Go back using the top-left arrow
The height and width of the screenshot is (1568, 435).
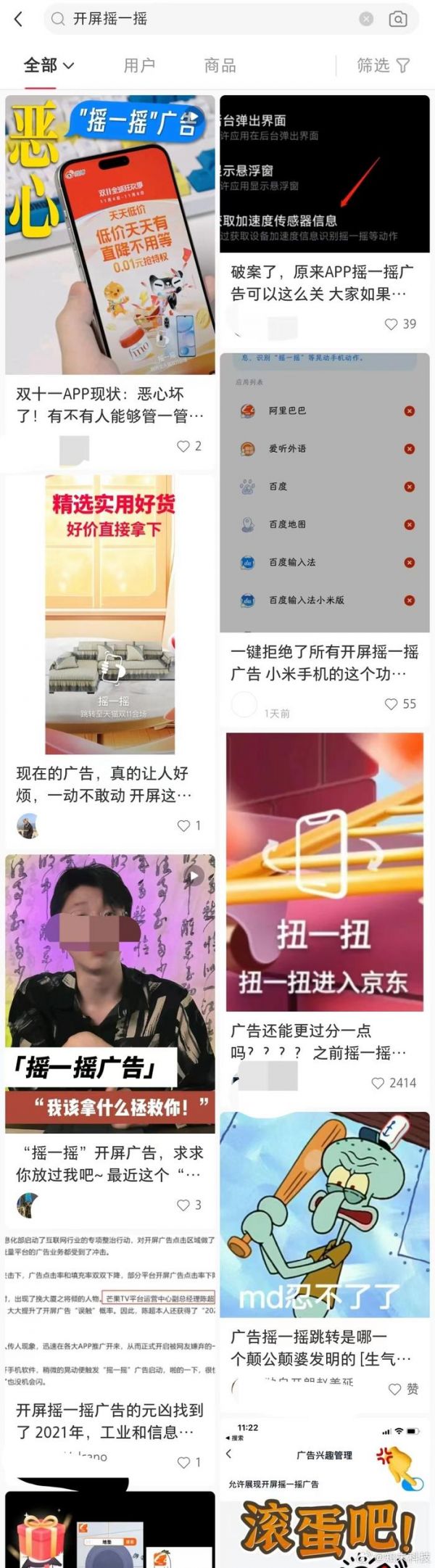[19, 20]
